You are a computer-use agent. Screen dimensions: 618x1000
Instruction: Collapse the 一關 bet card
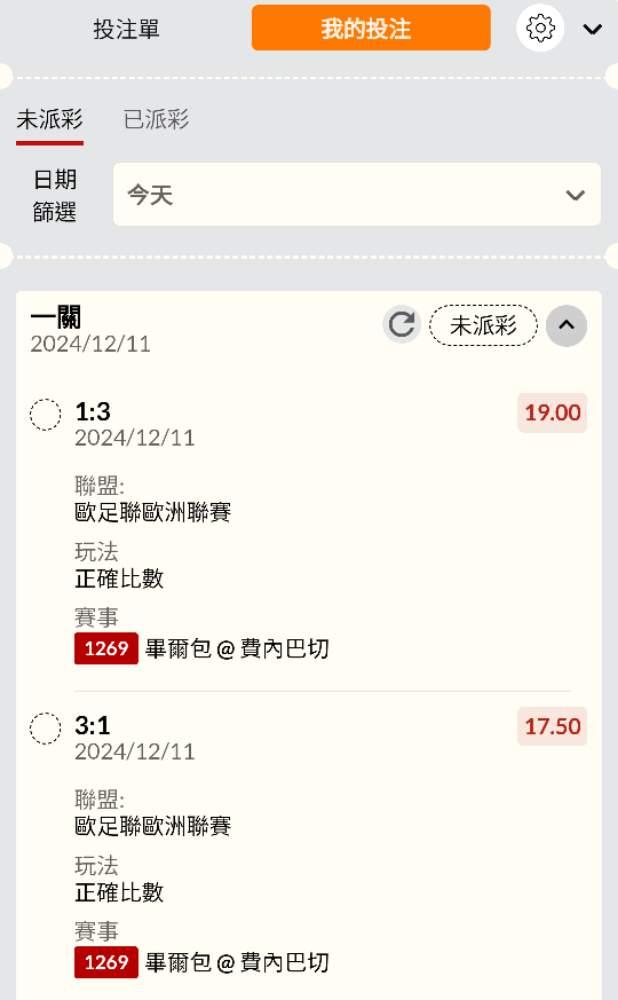click(x=566, y=325)
